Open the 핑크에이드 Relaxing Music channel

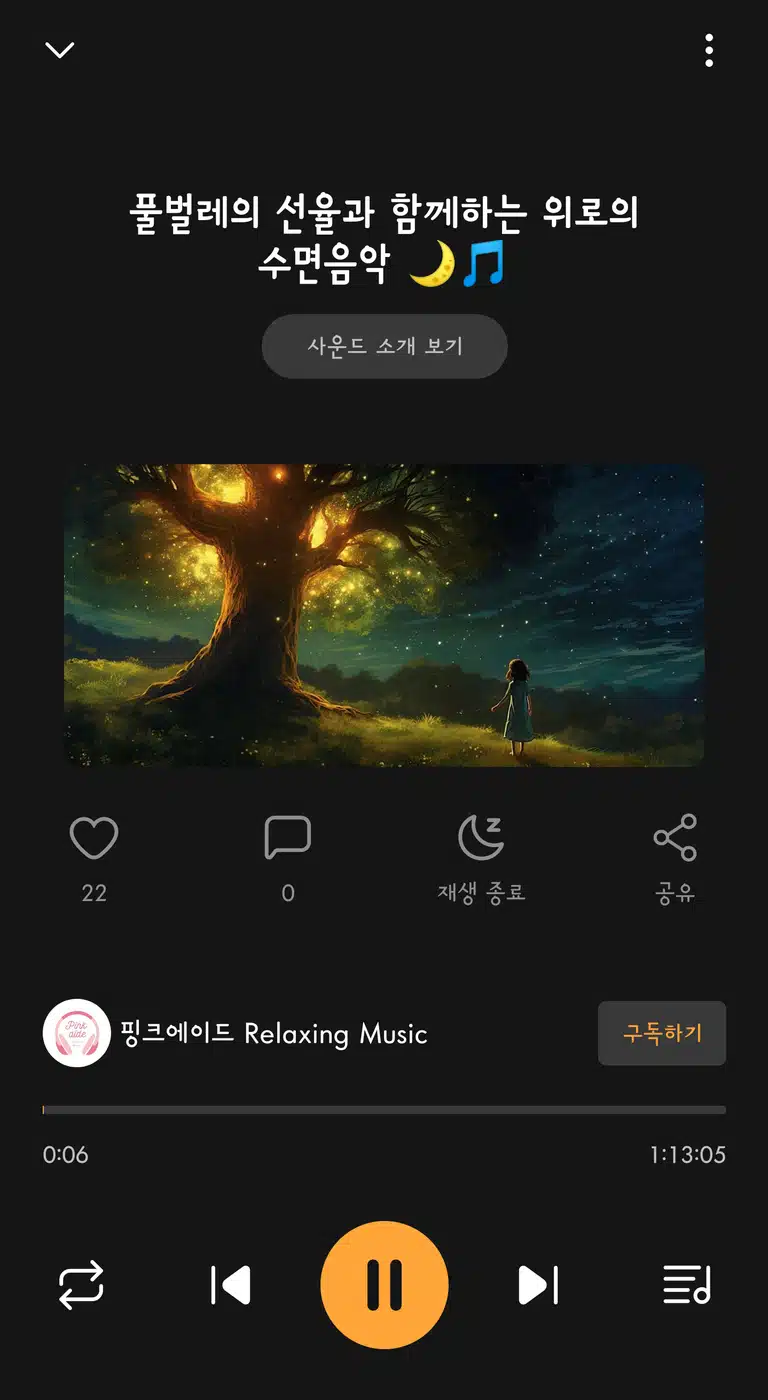(x=235, y=1033)
